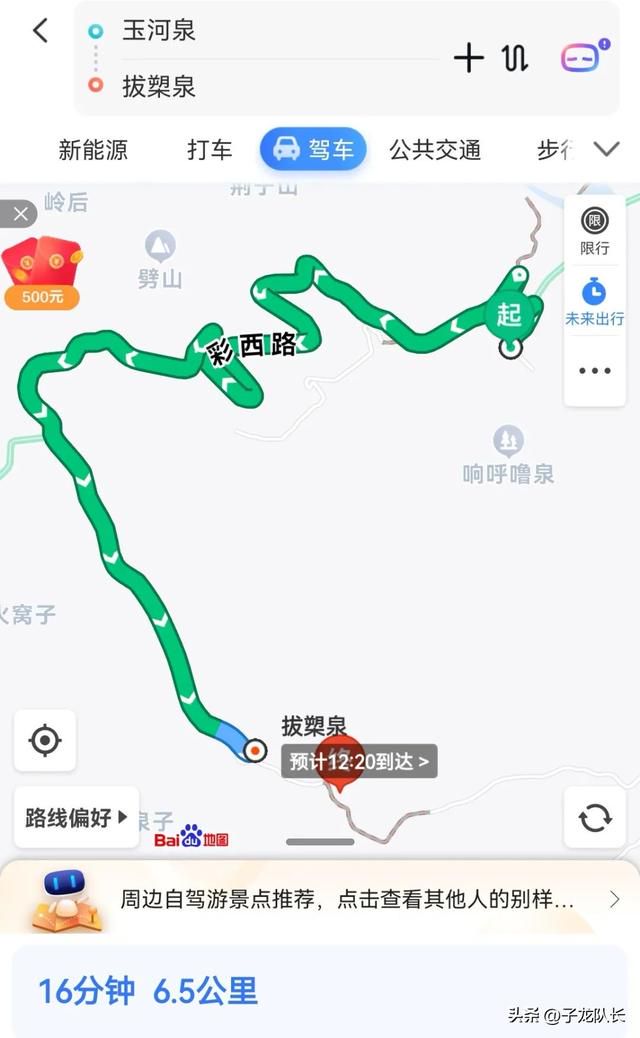Image resolution: width=640 pixels, height=1038 pixels.
Task: Add a waypoint with the plus icon
Action: [469, 58]
